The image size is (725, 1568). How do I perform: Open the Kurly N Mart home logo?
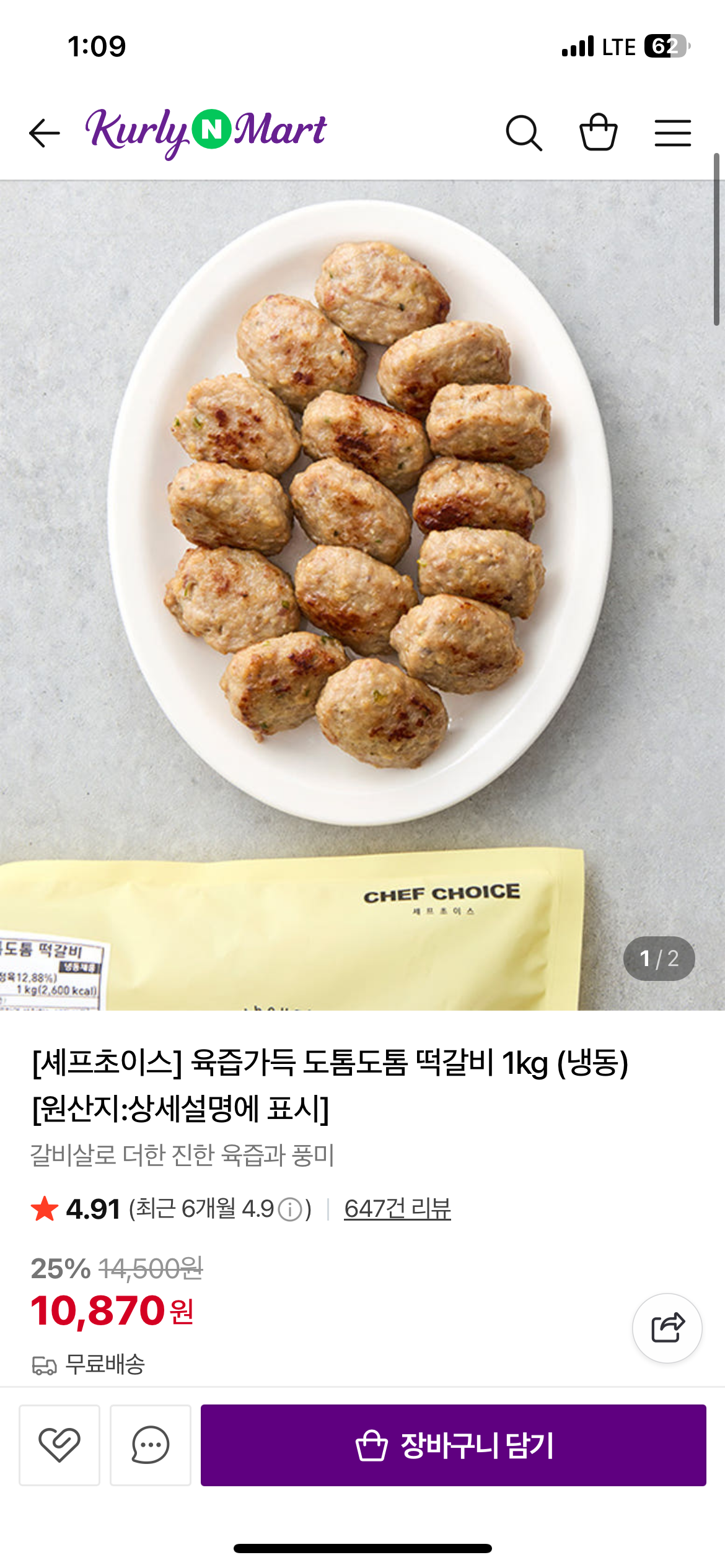[x=206, y=131]
